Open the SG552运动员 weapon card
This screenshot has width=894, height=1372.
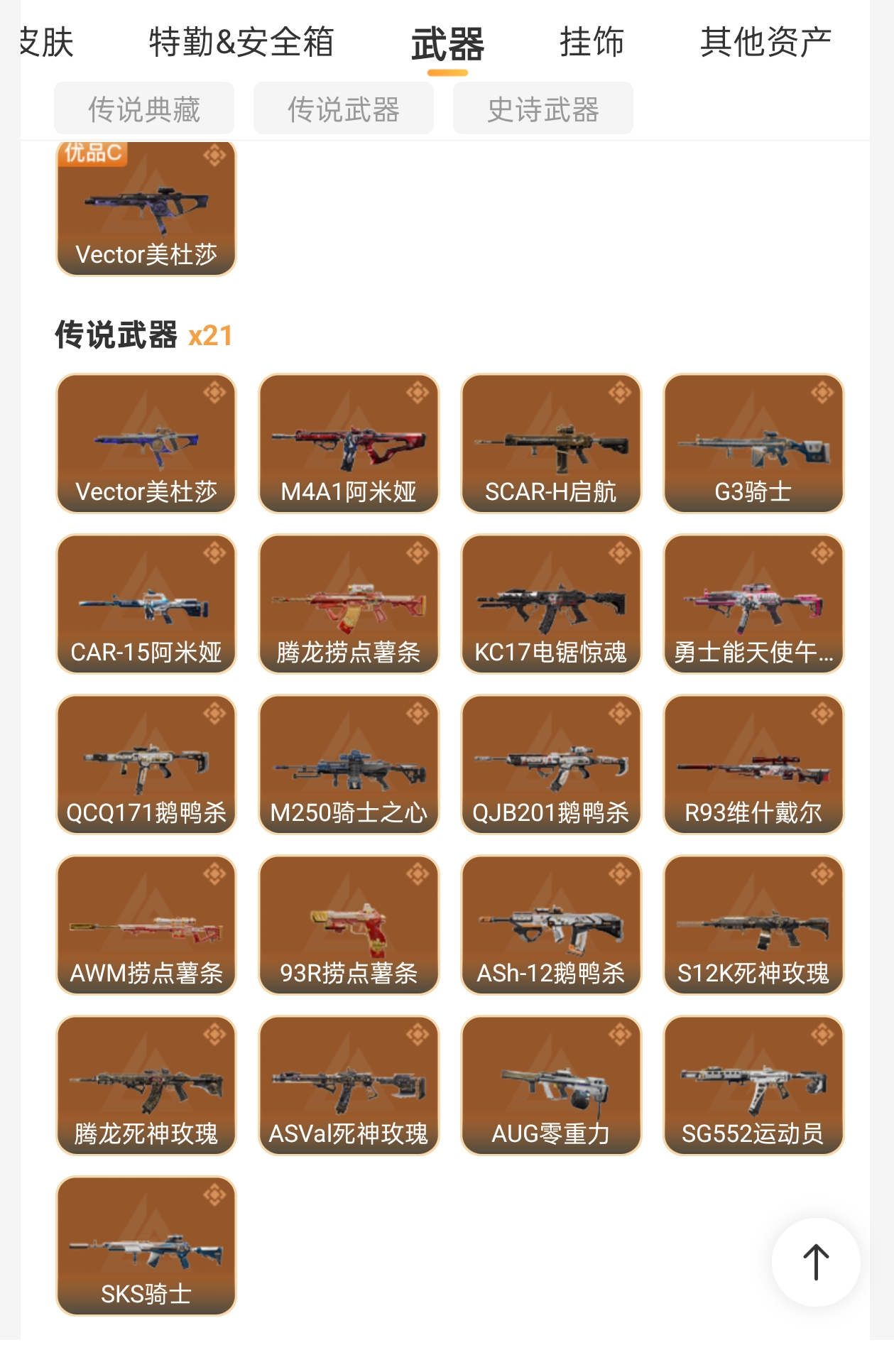point(753,1086)
